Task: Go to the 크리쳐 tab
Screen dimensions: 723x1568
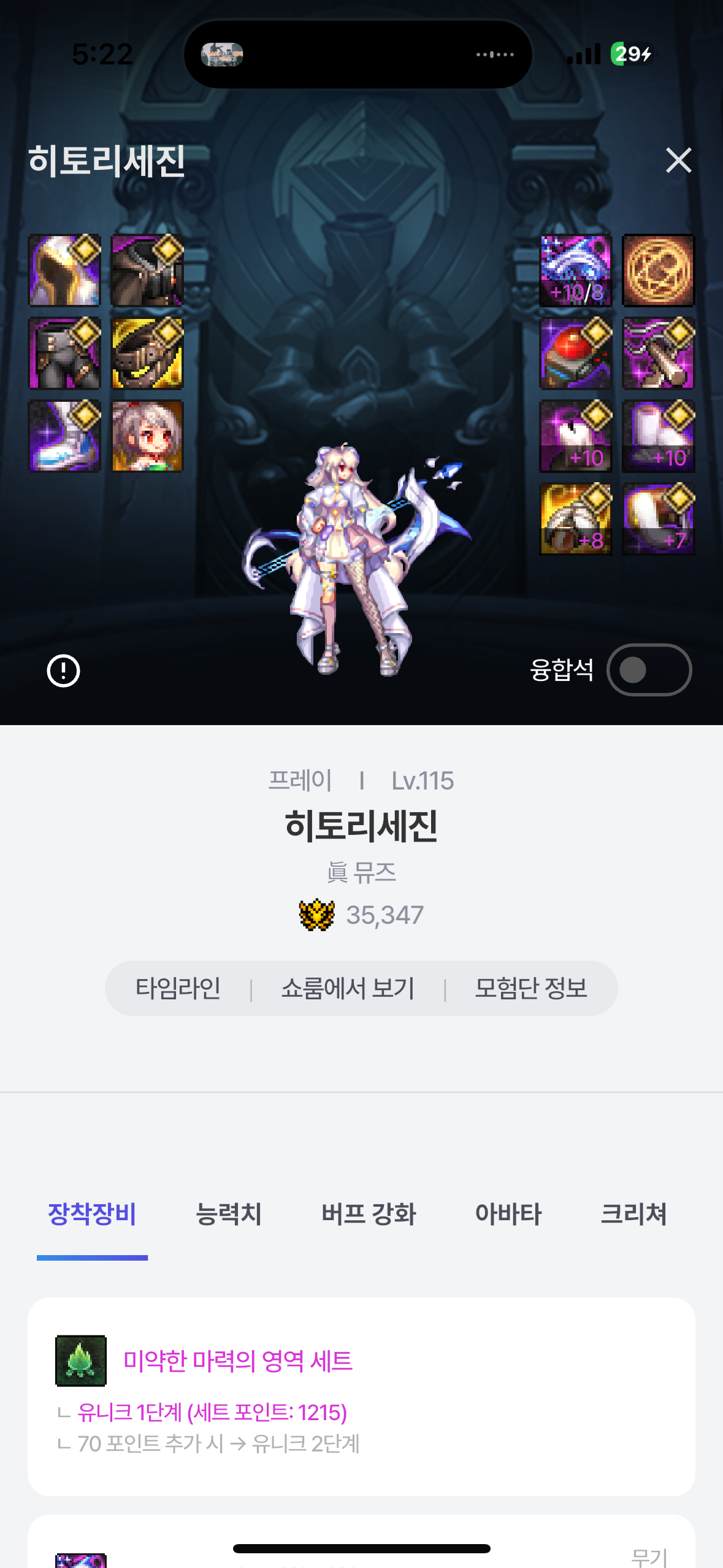Action: (x=633, y=1214)
